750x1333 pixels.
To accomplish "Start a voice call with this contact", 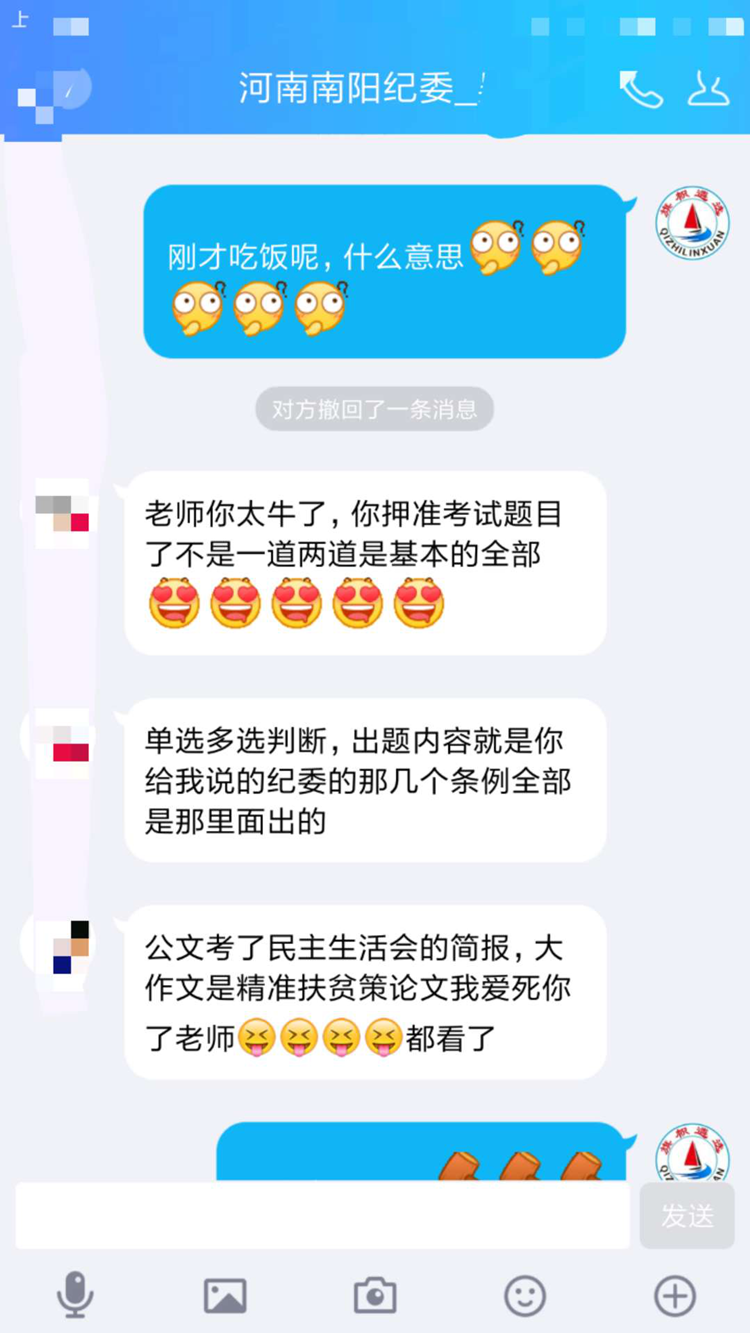I will coord(641,89).
